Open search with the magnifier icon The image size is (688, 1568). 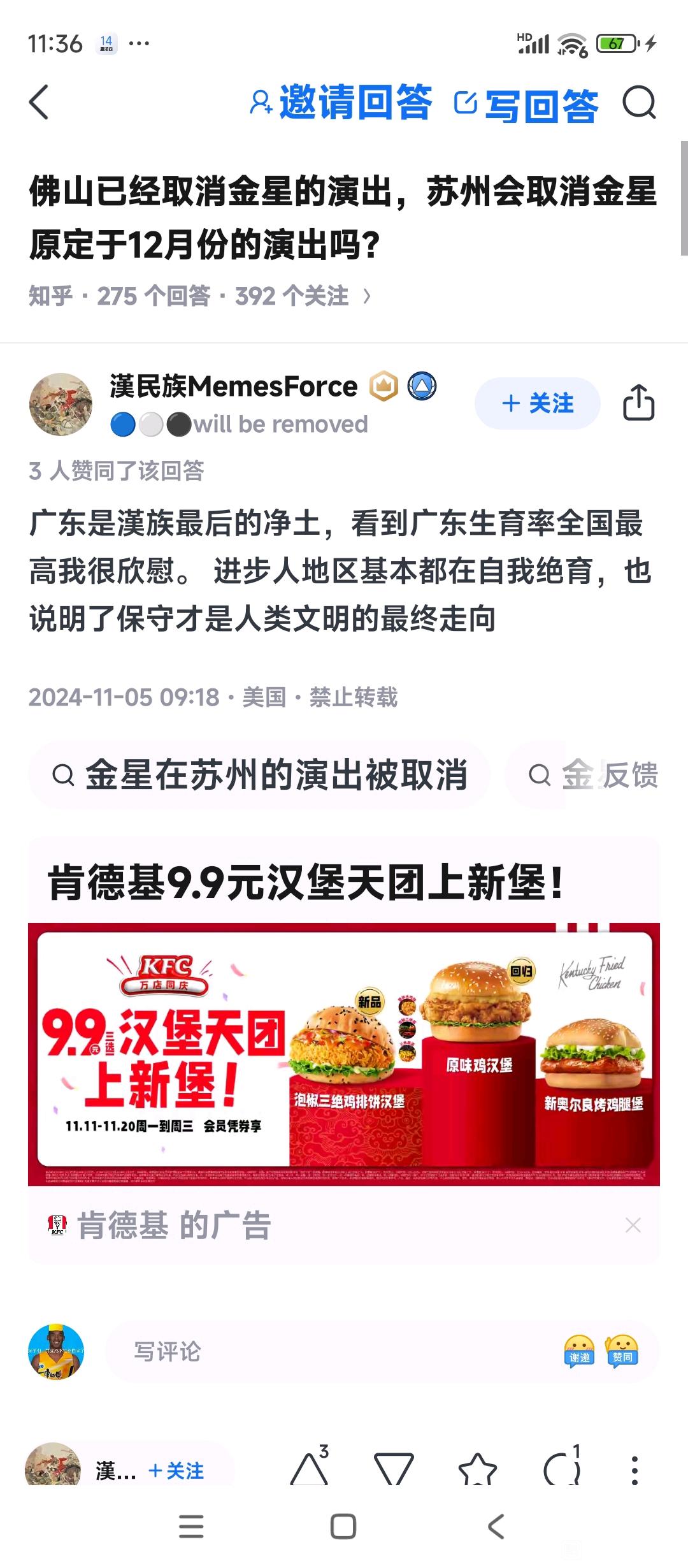[639, 103]
